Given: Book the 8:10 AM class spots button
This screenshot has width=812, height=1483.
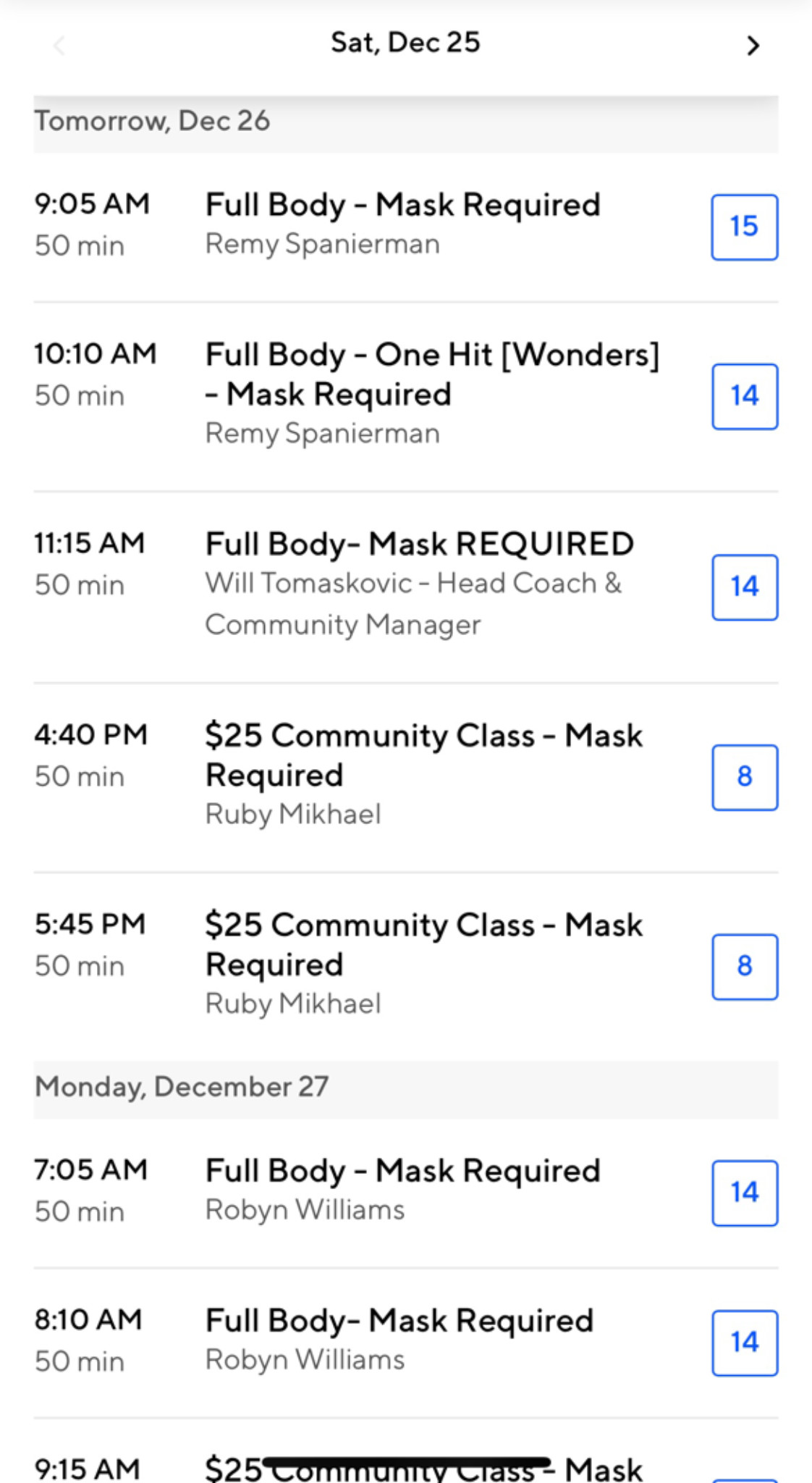Looking at the screenshot, I should [x=744, y=1343].
